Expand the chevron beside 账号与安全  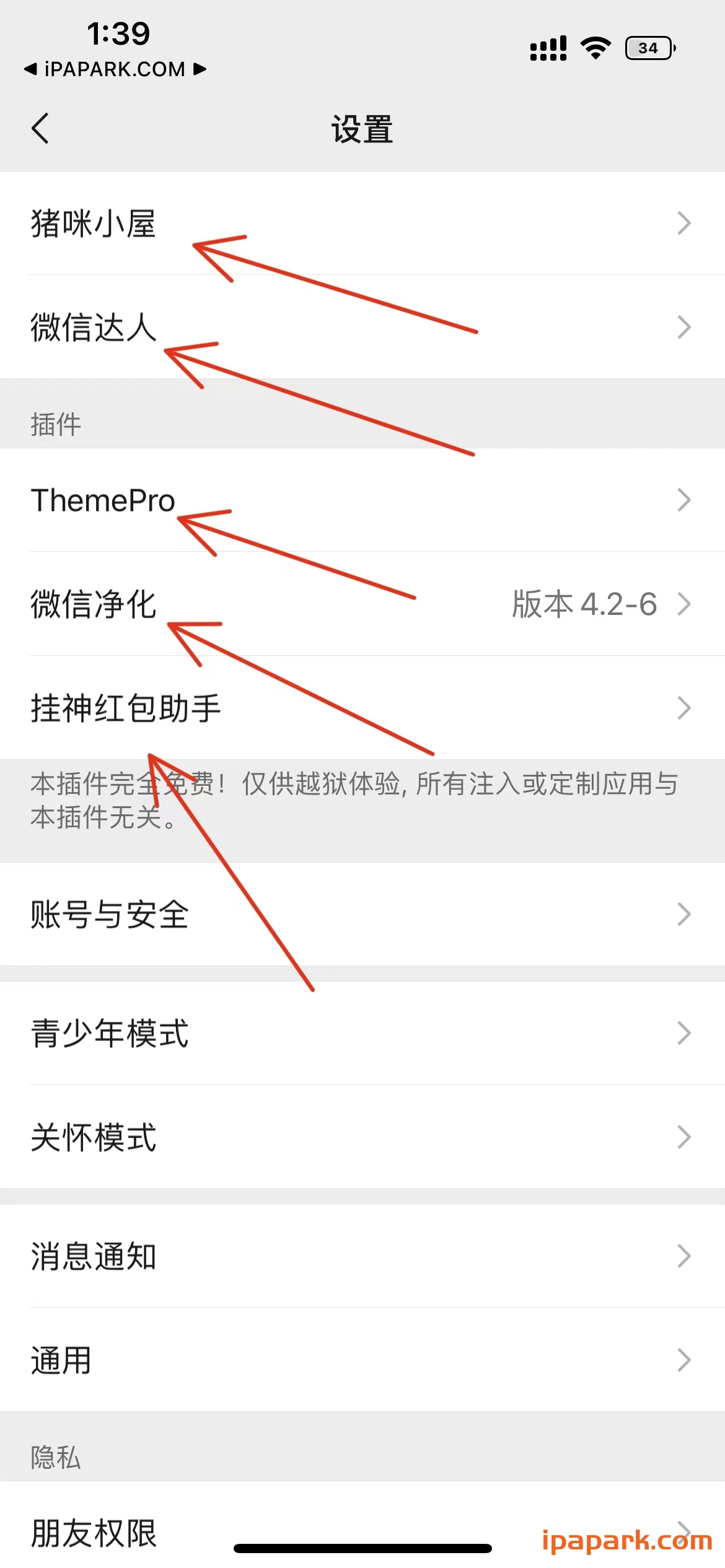click(683, 915)
